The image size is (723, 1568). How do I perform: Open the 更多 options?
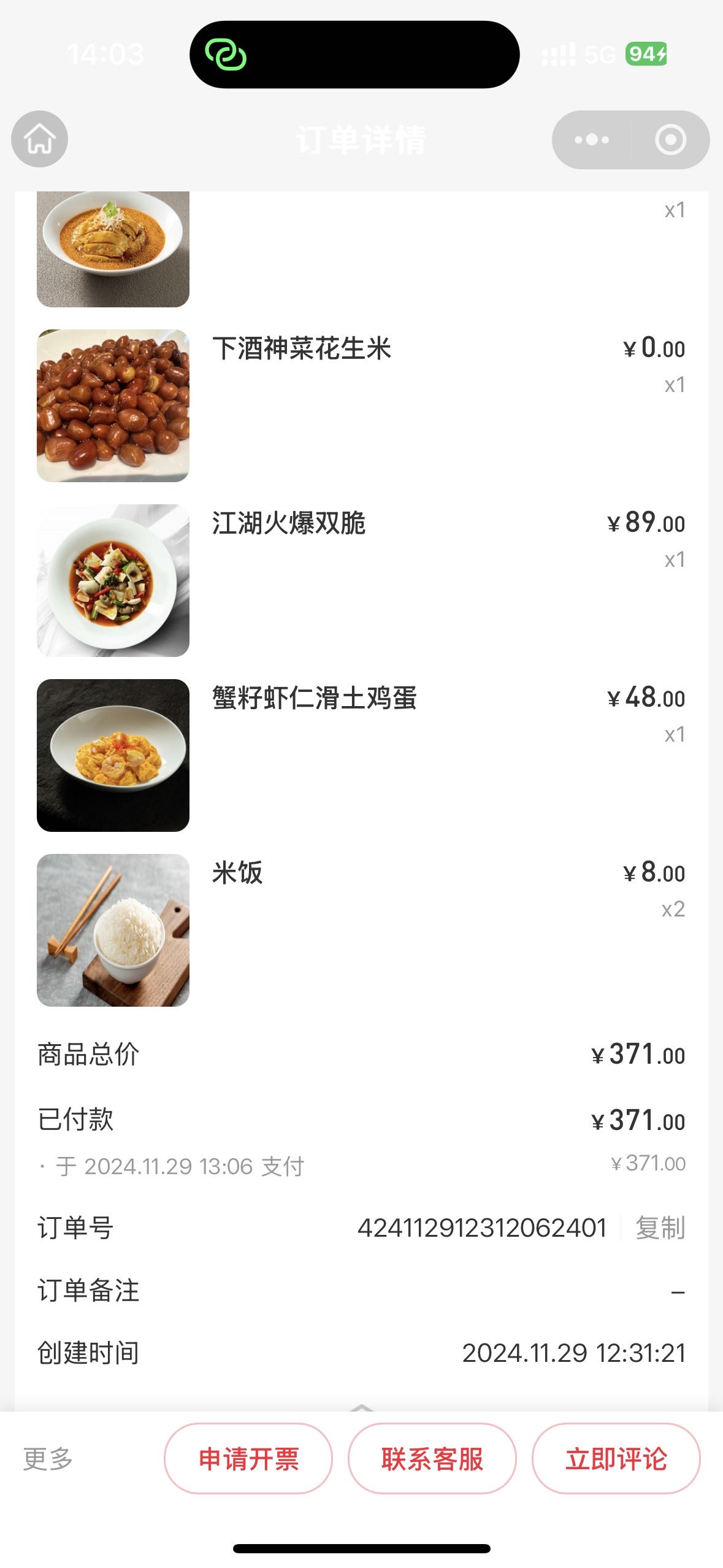pyautogui.click(x=48, y=1458)
